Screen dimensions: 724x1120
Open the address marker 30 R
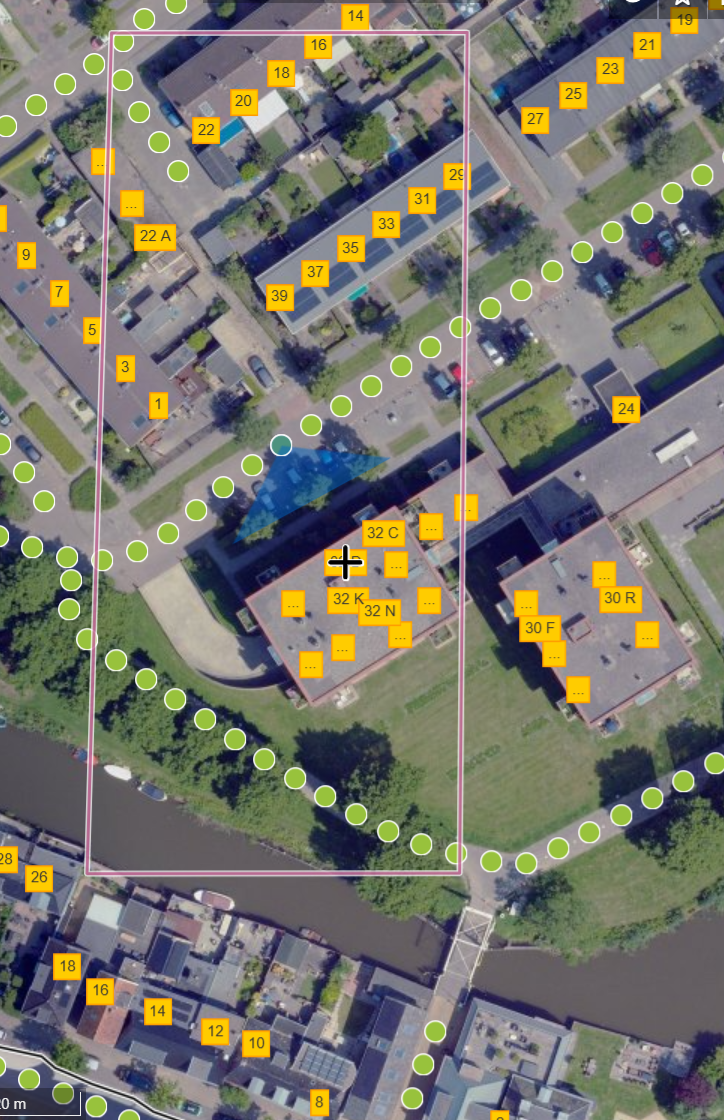click(x=620, y=599)
